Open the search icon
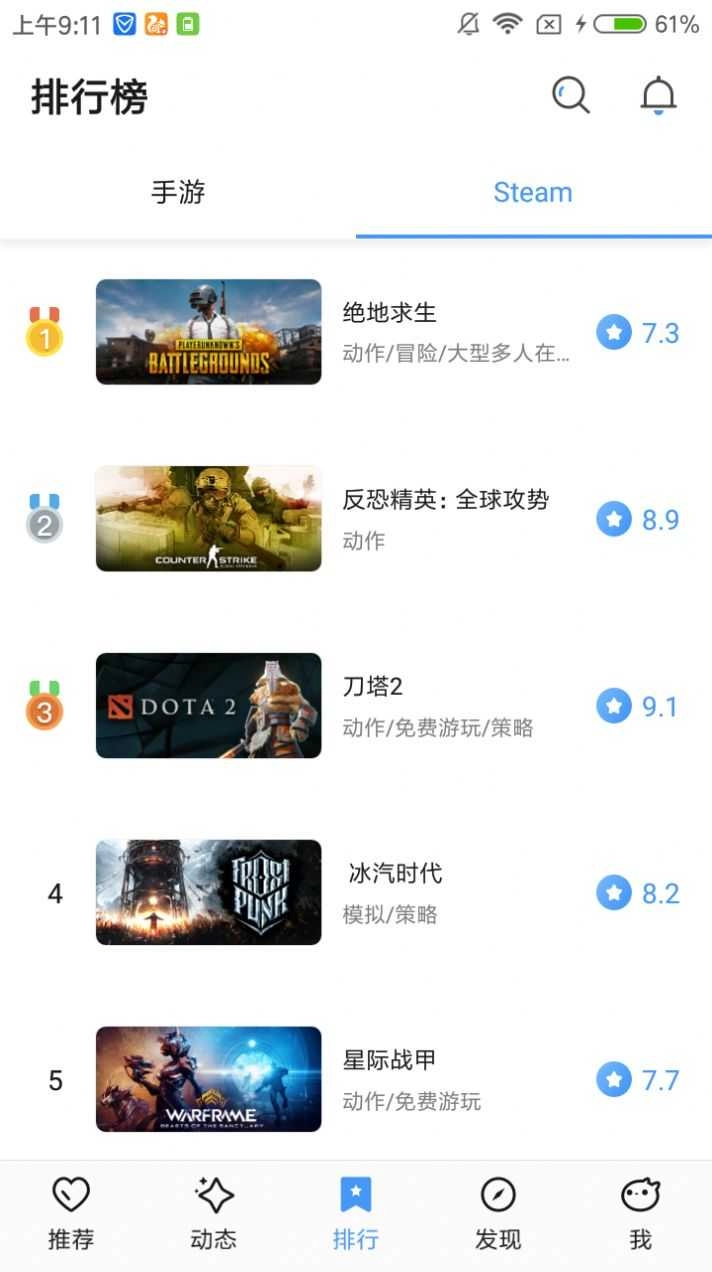This screenshot has width=712, height=1272. coord(570,96)
